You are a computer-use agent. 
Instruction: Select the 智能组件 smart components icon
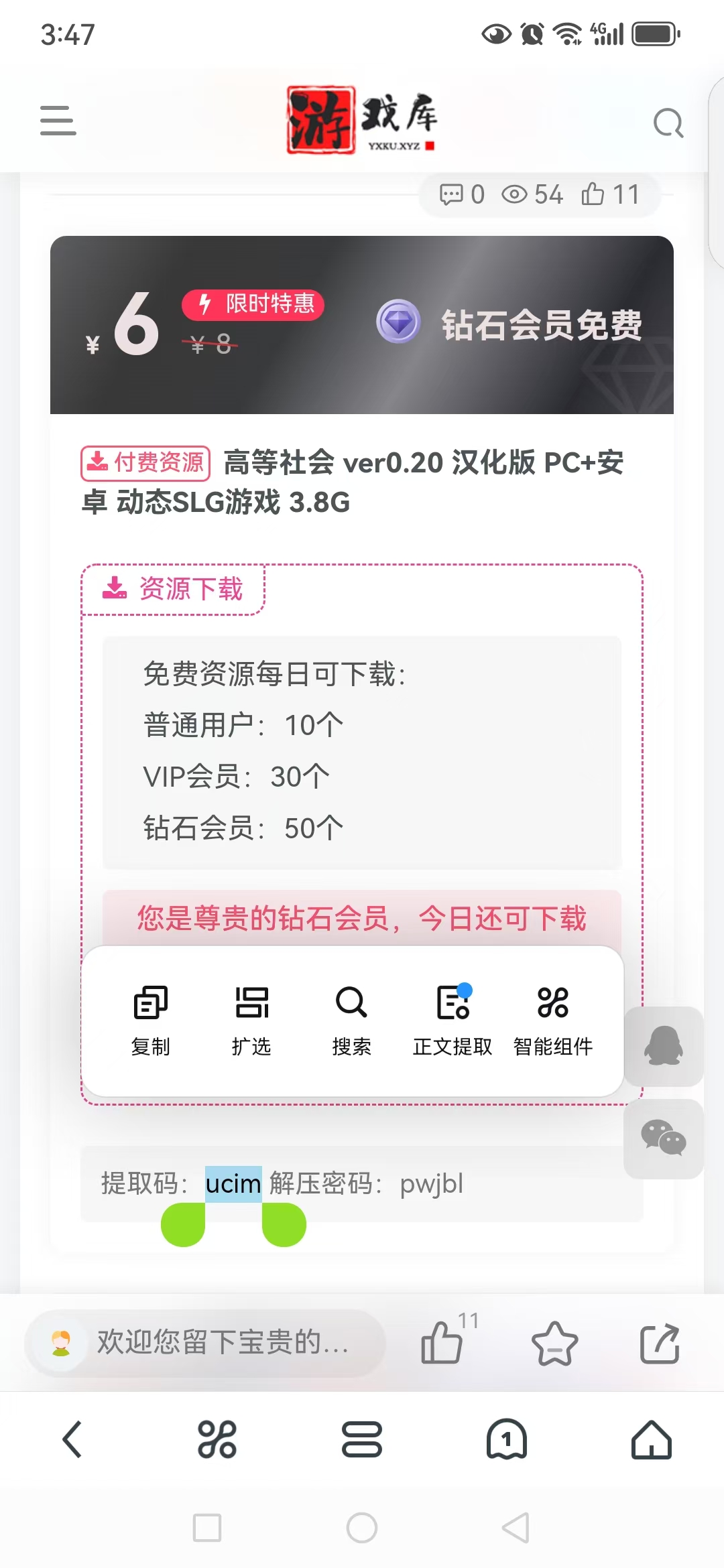coord(554,1004)
